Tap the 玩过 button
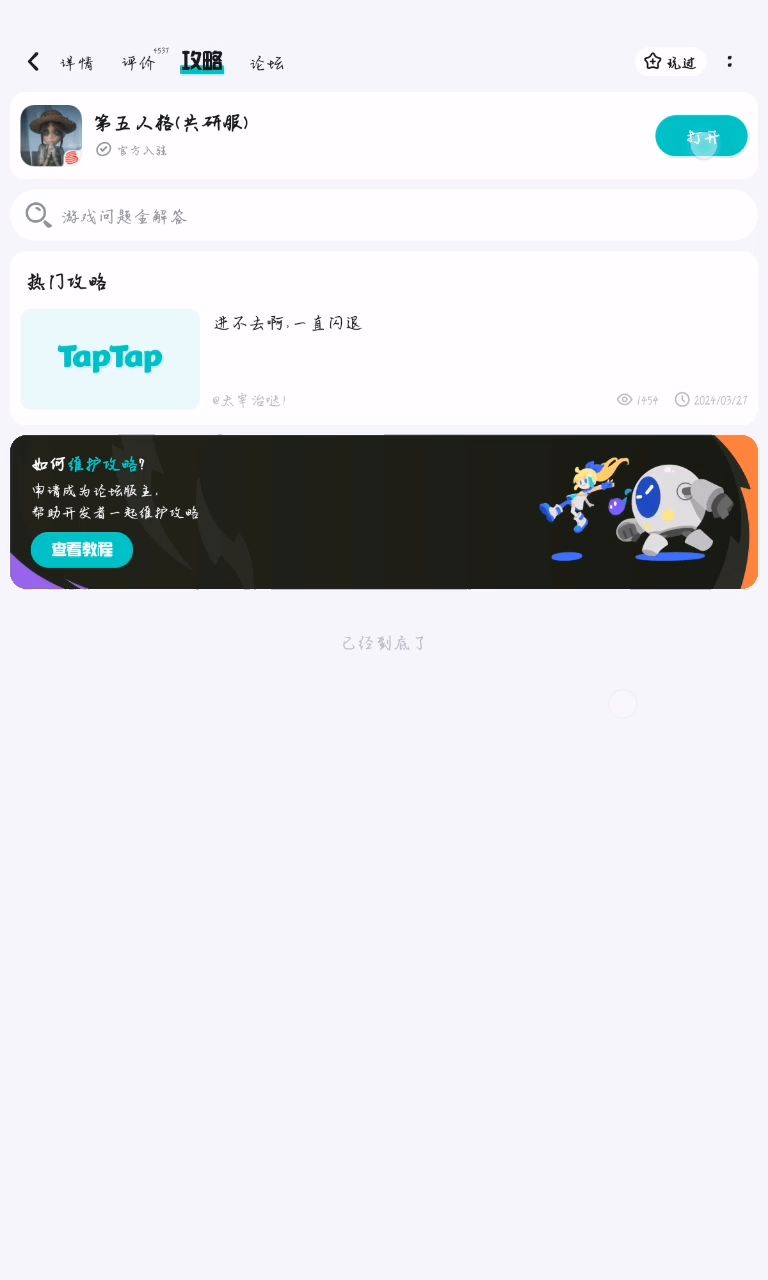 pos(670,62)
